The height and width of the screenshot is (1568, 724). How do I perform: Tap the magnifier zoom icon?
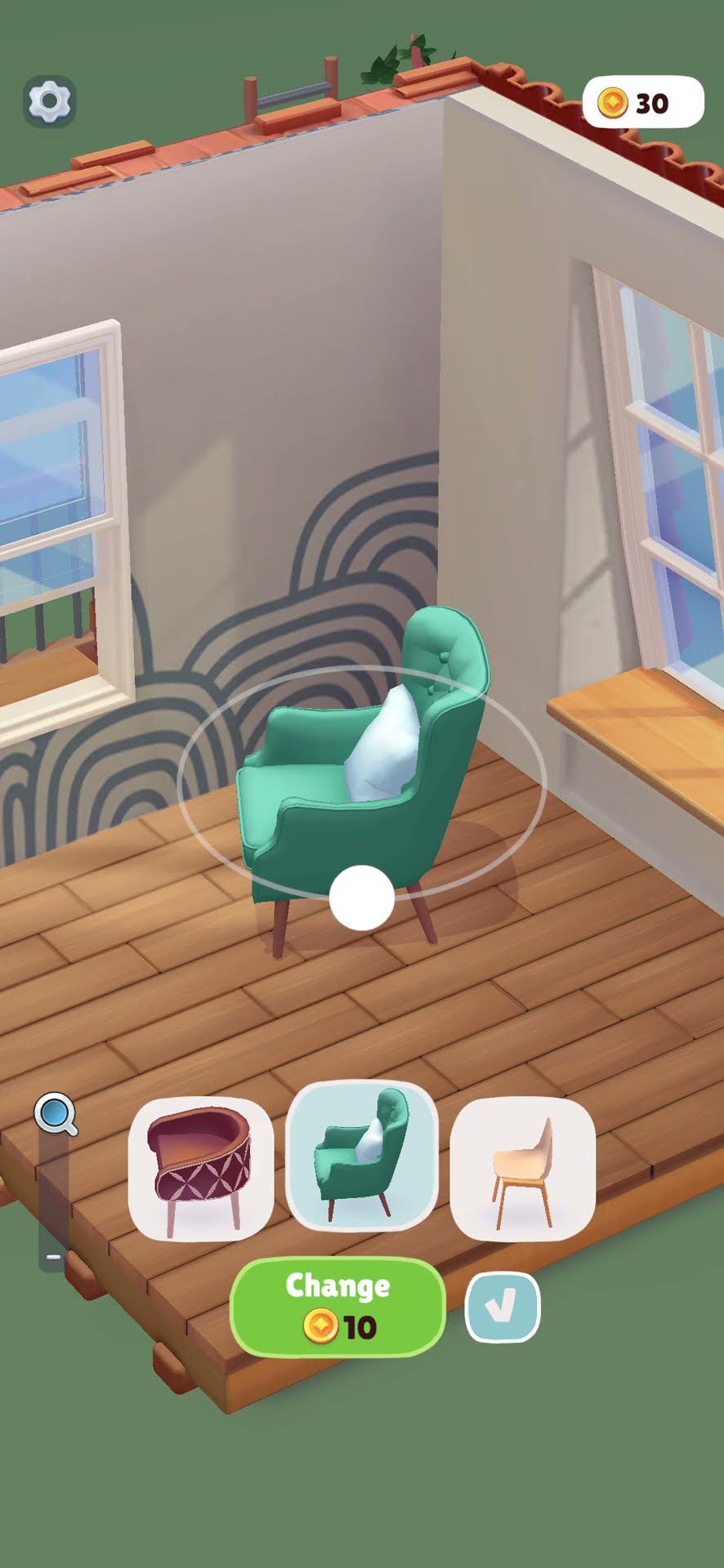[56, 1114]
